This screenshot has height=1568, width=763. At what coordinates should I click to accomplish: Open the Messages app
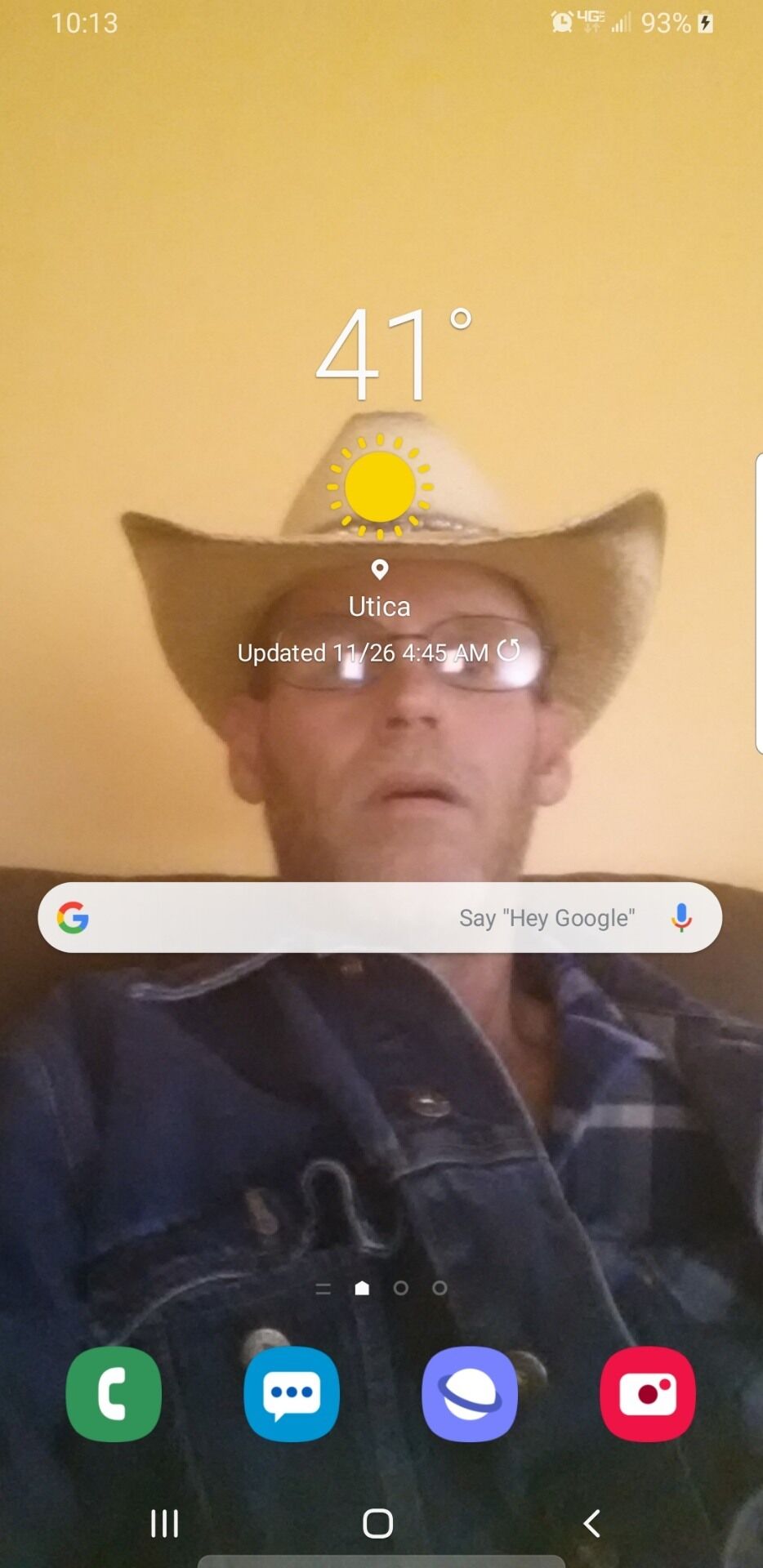click(292, 1394)
